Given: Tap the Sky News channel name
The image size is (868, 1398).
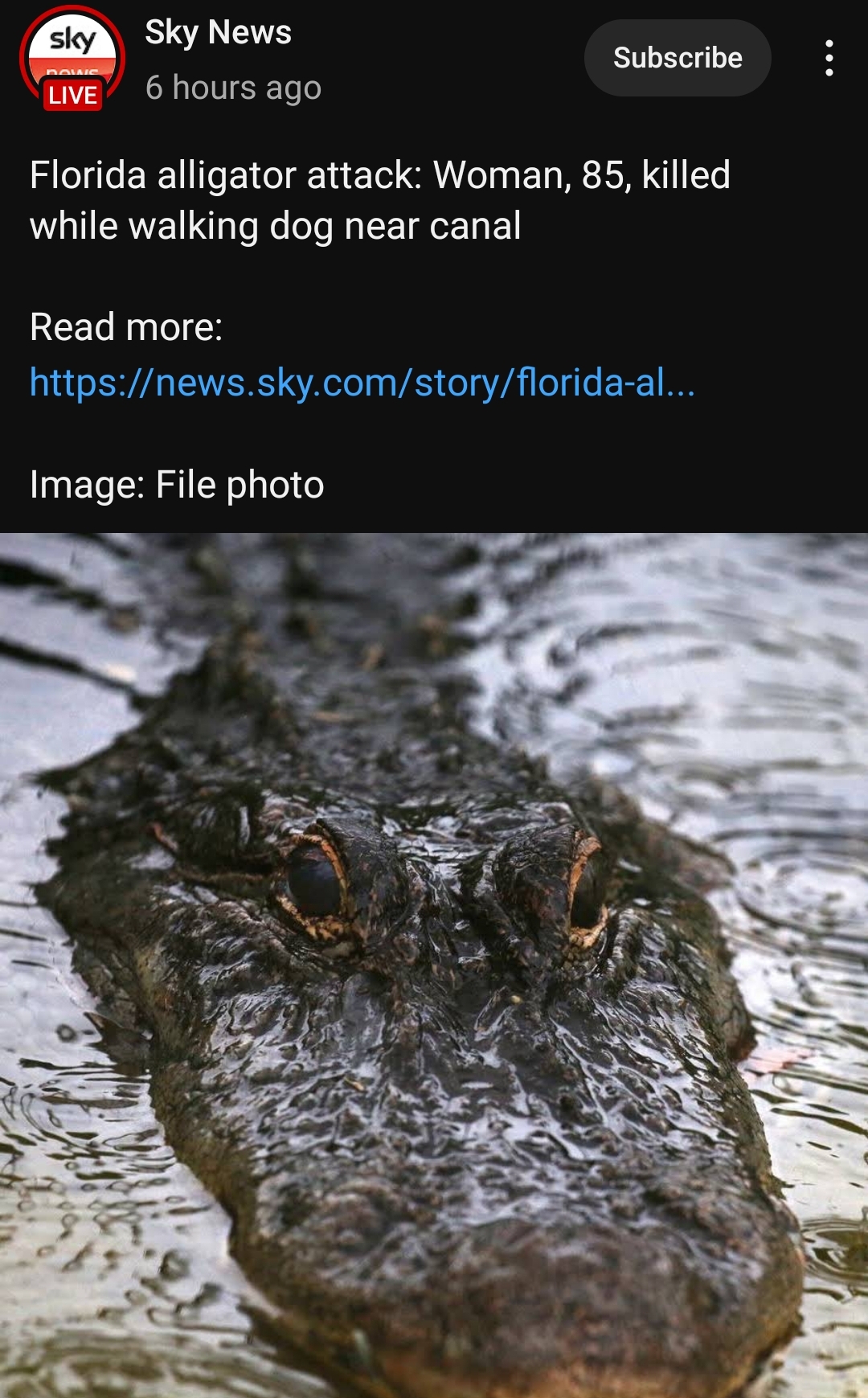Looking at the screenshot, I should point(218,32).
